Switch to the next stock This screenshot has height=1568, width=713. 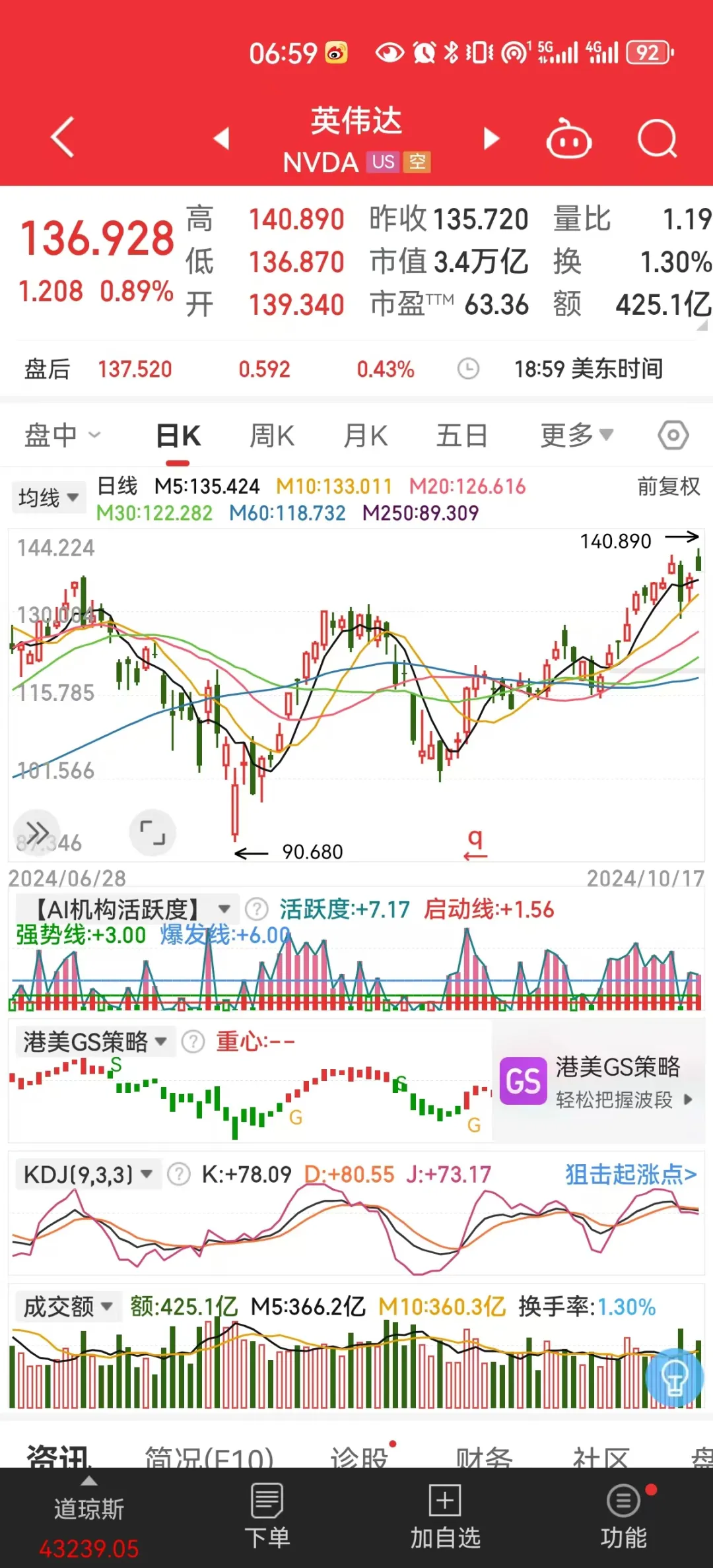coord(491,139)
